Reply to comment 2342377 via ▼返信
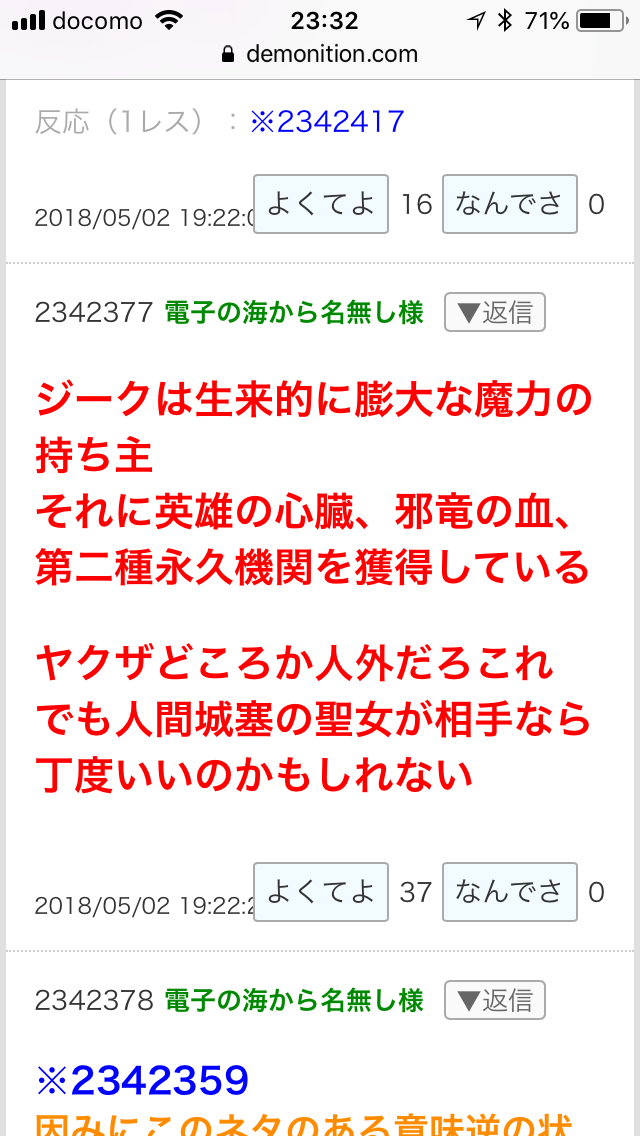 pos(495,313)
